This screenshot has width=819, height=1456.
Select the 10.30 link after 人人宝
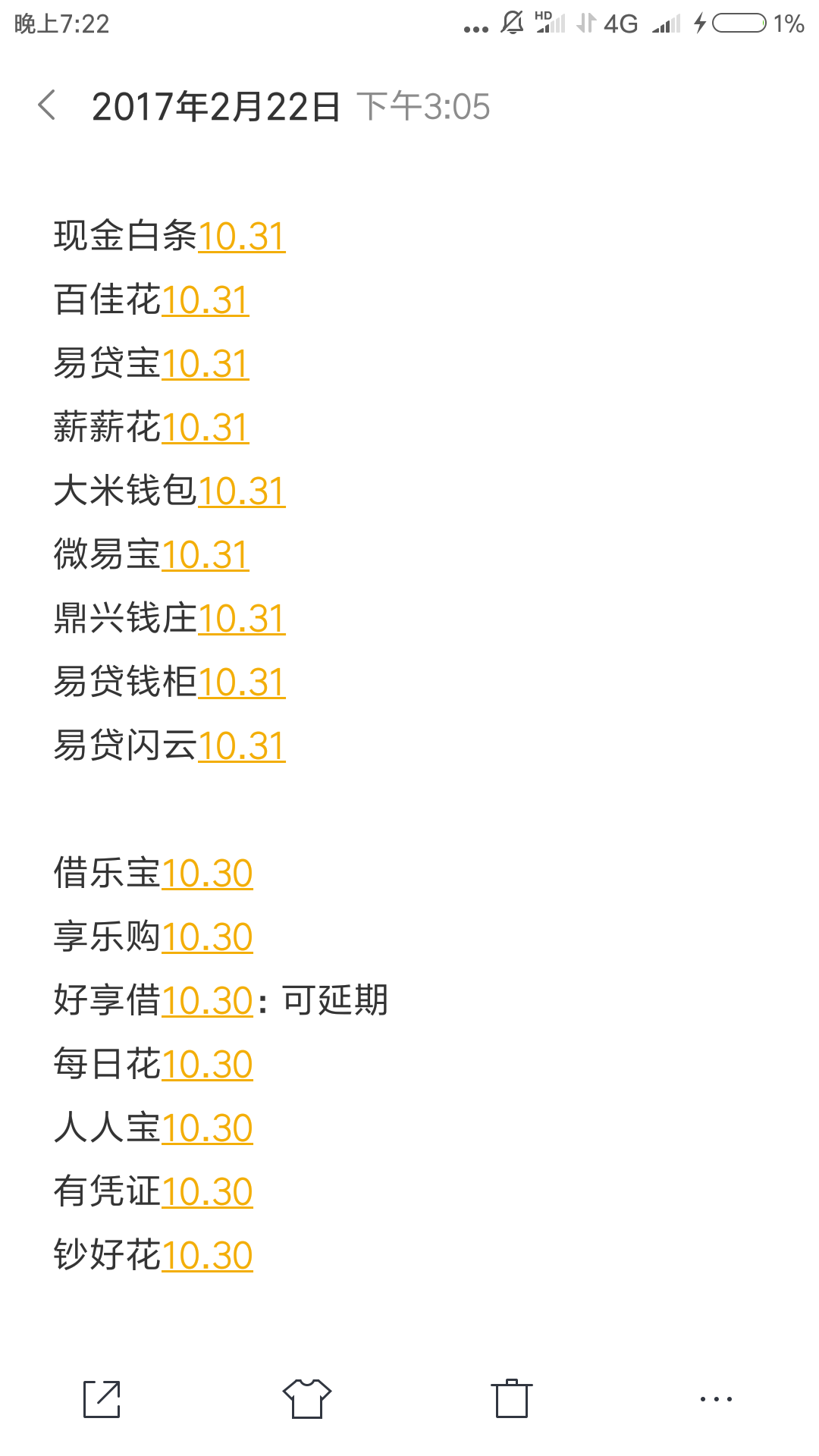(207, 1128)
